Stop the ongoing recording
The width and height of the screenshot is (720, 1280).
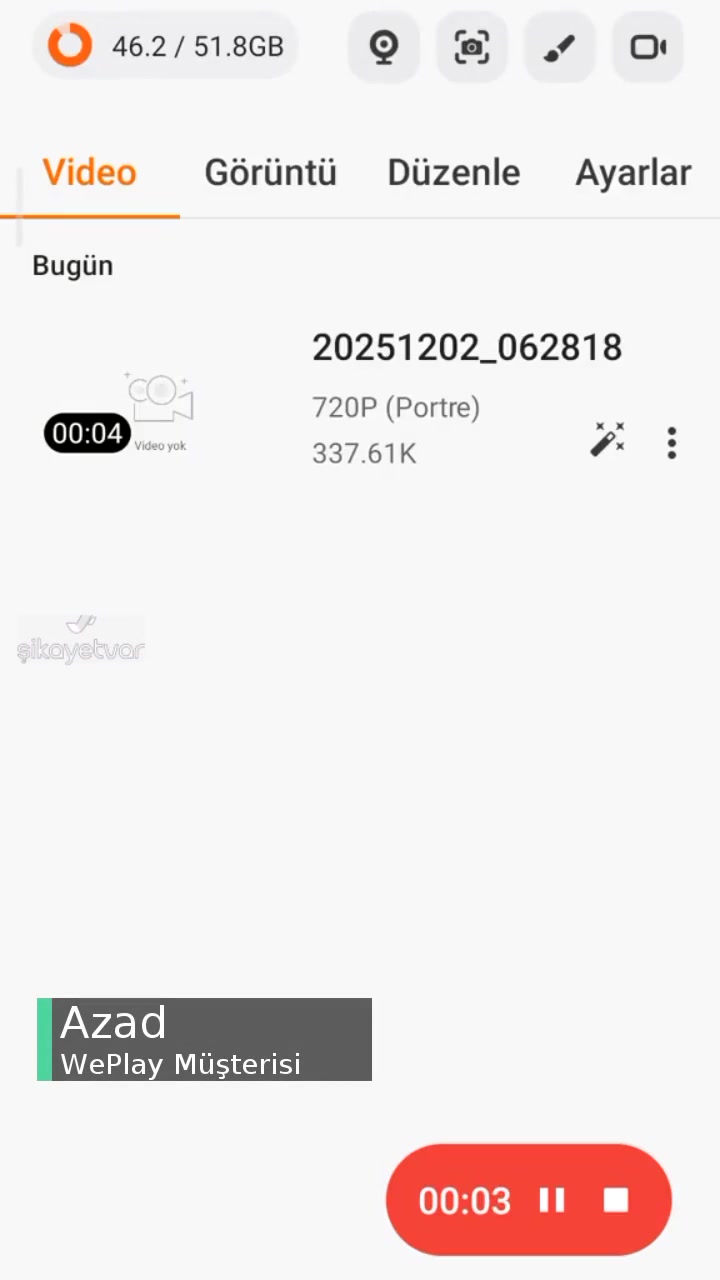[x=616, y=1200]
